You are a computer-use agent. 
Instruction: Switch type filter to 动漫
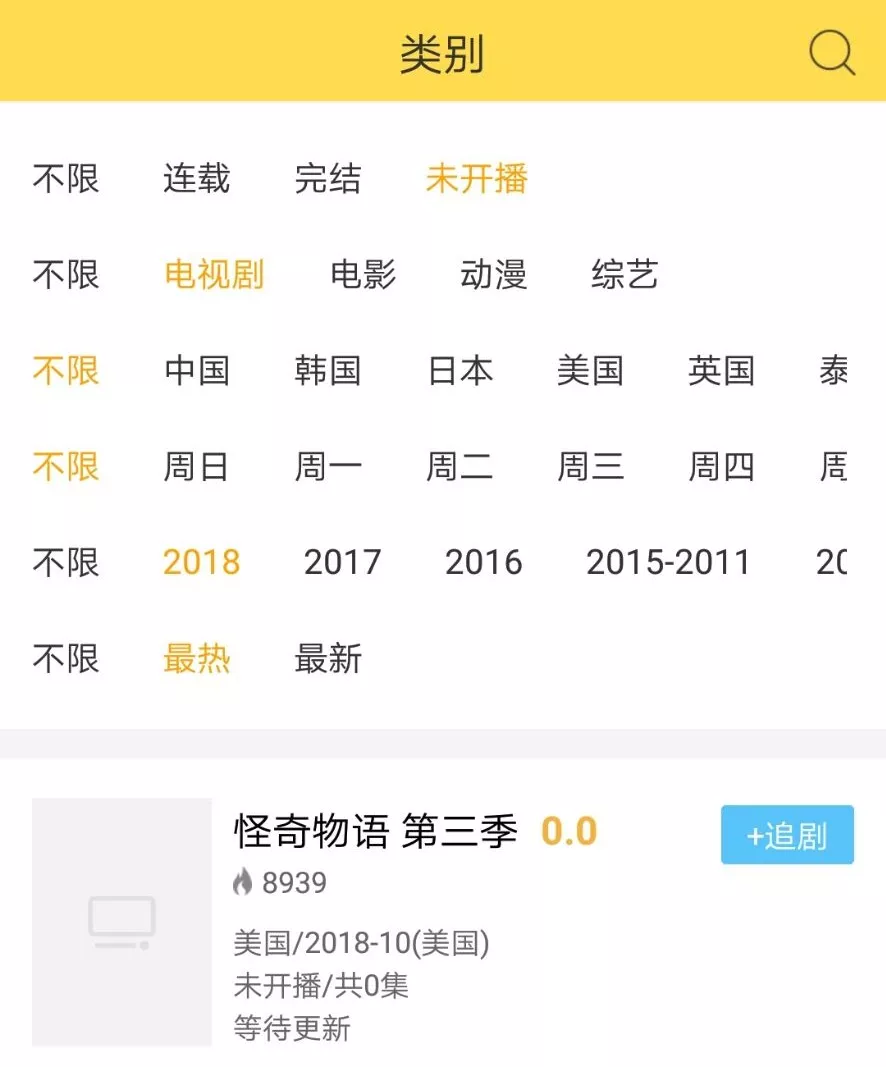494,275
